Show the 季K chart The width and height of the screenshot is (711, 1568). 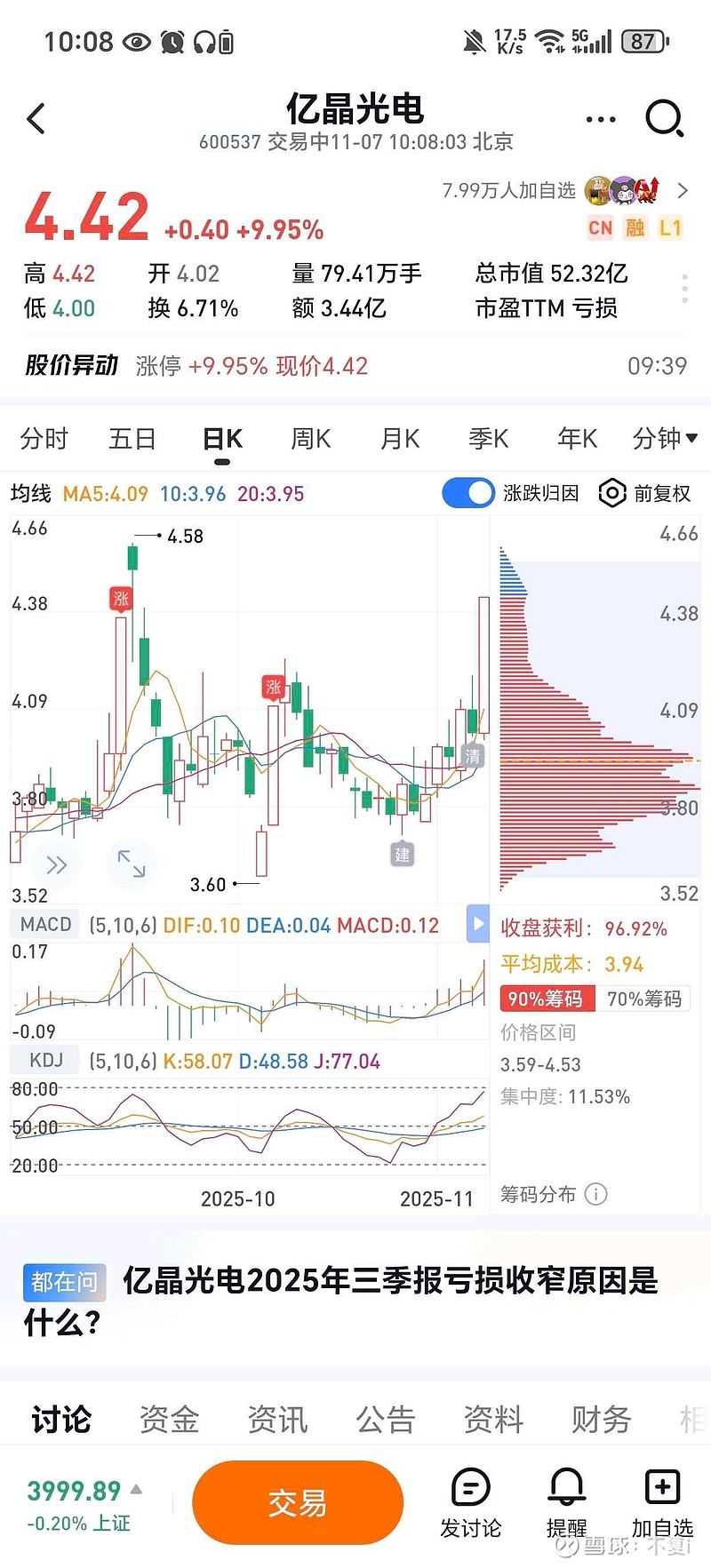pyautogui.click(x=489, y=438)
